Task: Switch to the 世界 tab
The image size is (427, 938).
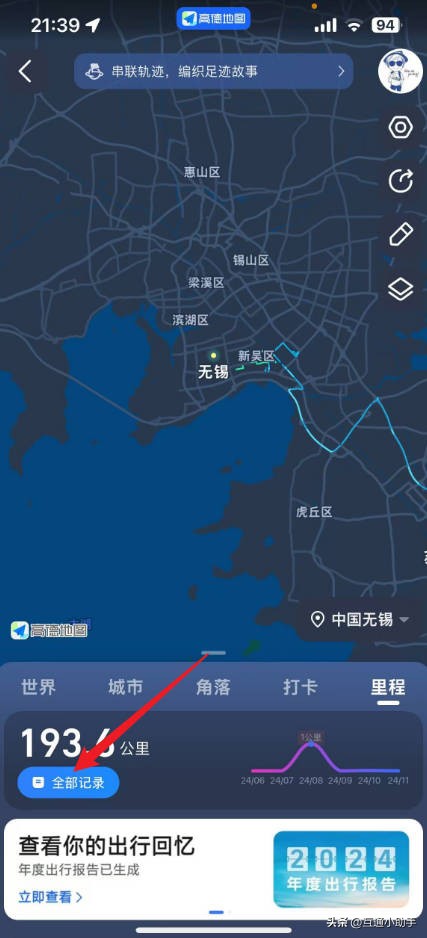Action: [x=38, y=687]
